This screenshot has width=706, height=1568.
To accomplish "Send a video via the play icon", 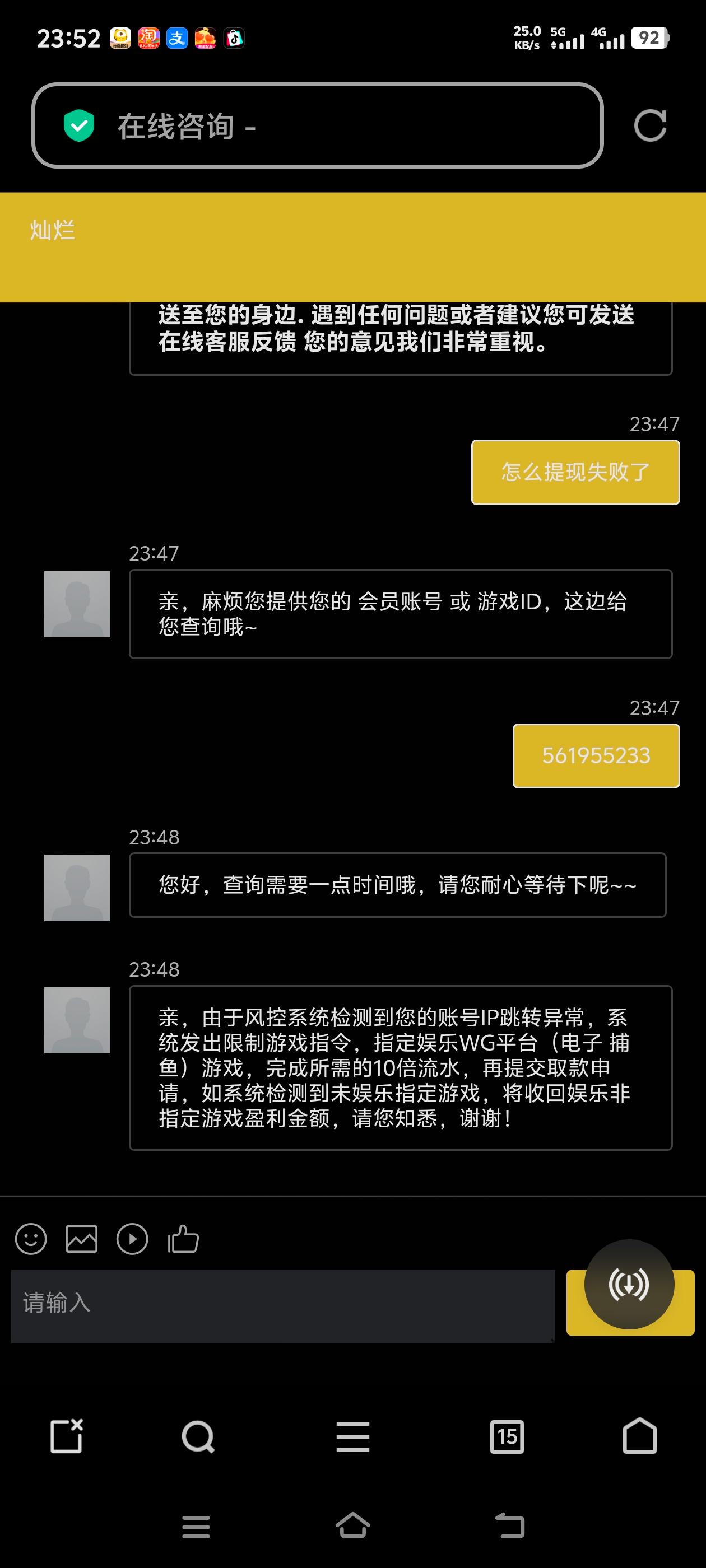I will pyautogui.click(x=132, y=1239).
